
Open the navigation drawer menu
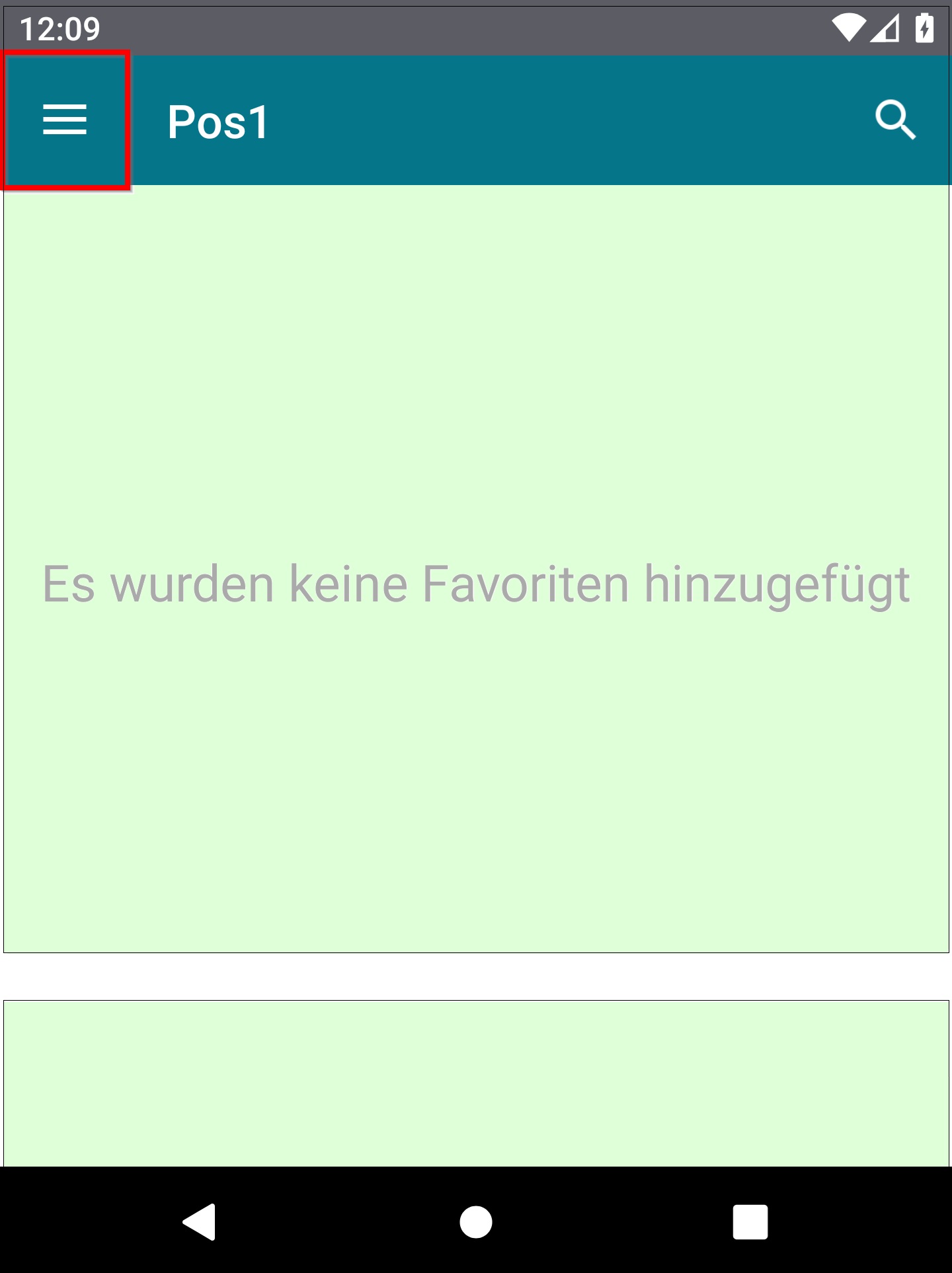pos(65,120)
